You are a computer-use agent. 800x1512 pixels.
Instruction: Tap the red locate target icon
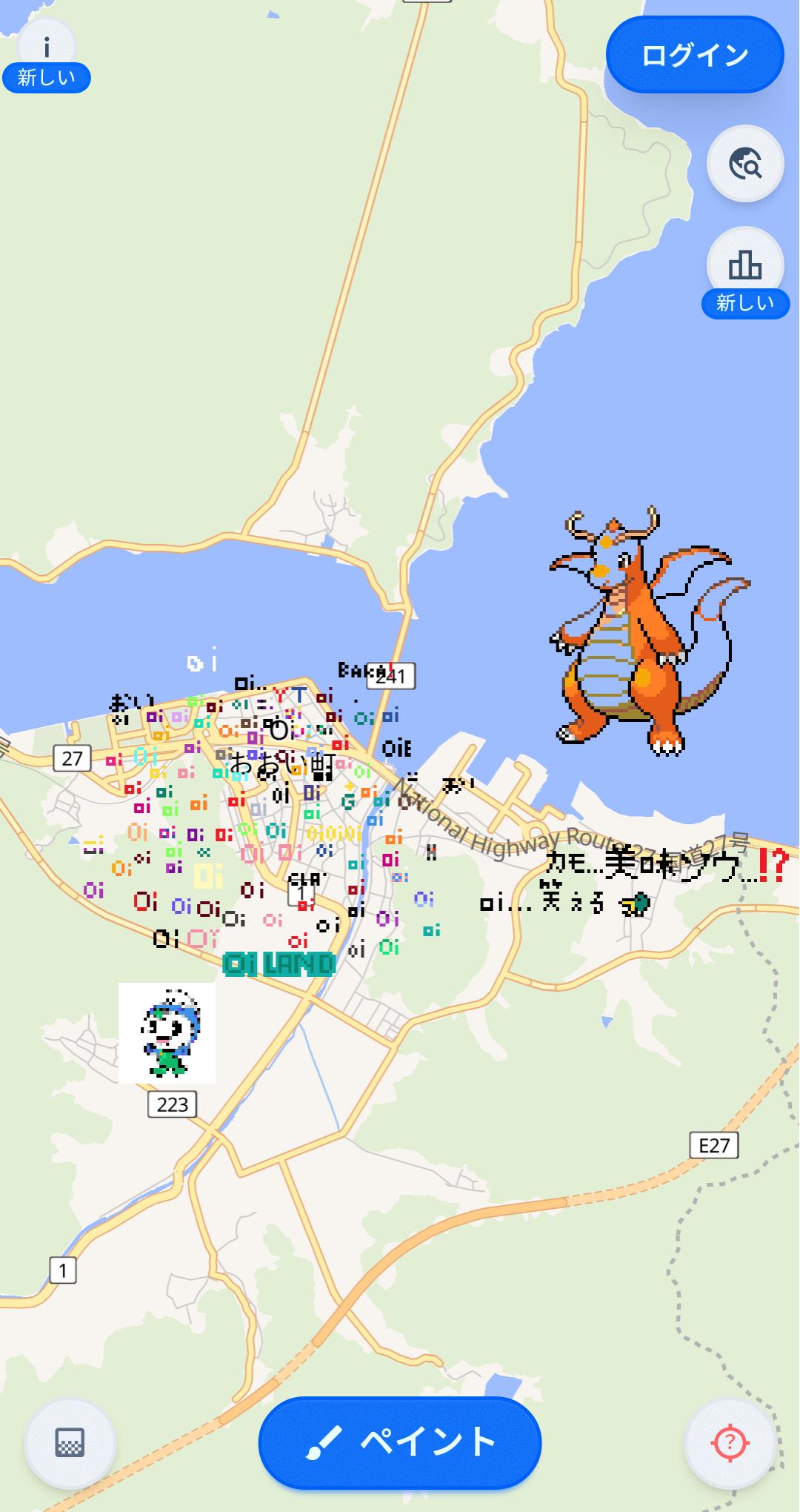730,1443
